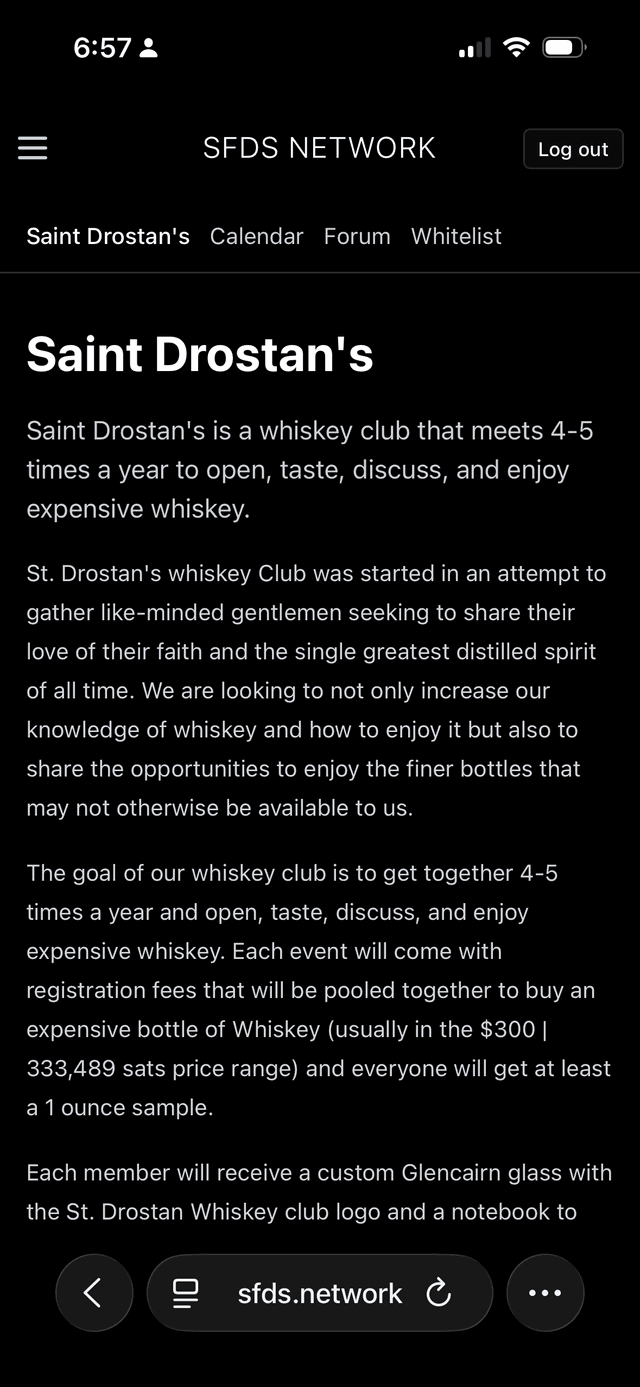Select the Saint Drostan's tab

(108, 236)
